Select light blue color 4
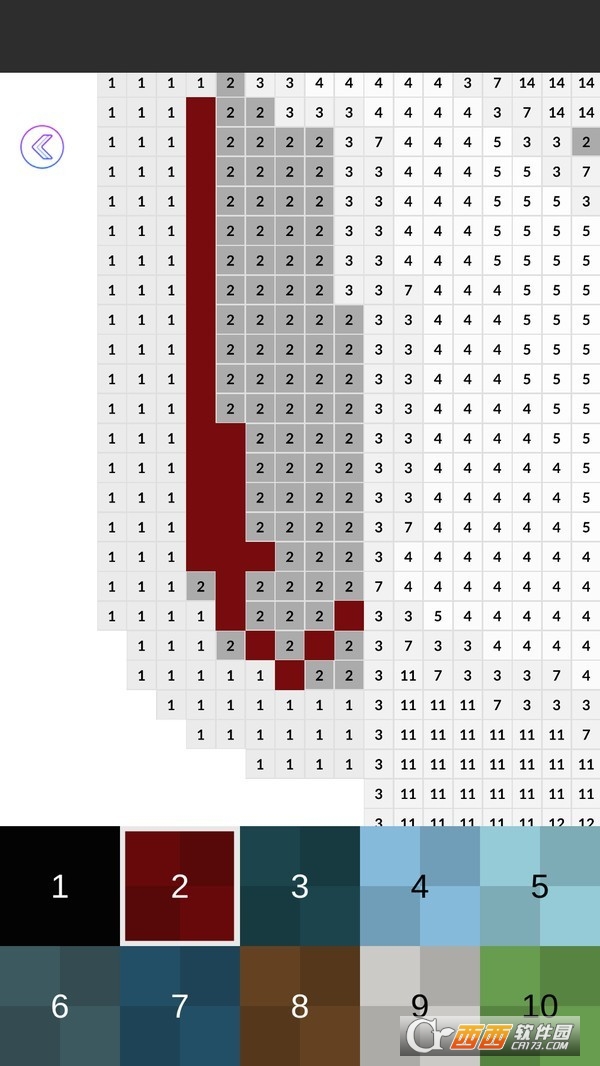Viewport: 600px width, 1066px height. pyautogui.click(x=420, y=886)
